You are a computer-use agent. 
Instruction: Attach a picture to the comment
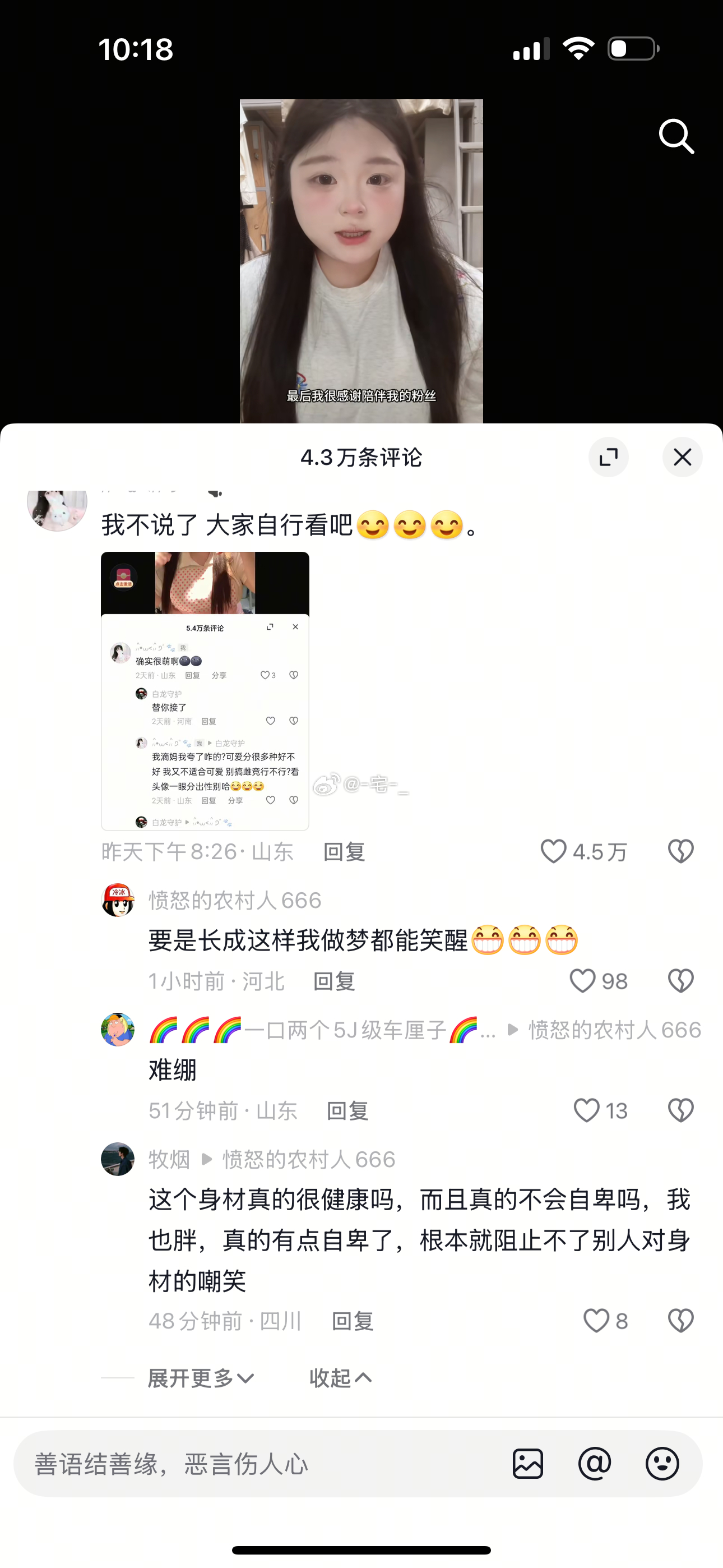coord(527,1463)
